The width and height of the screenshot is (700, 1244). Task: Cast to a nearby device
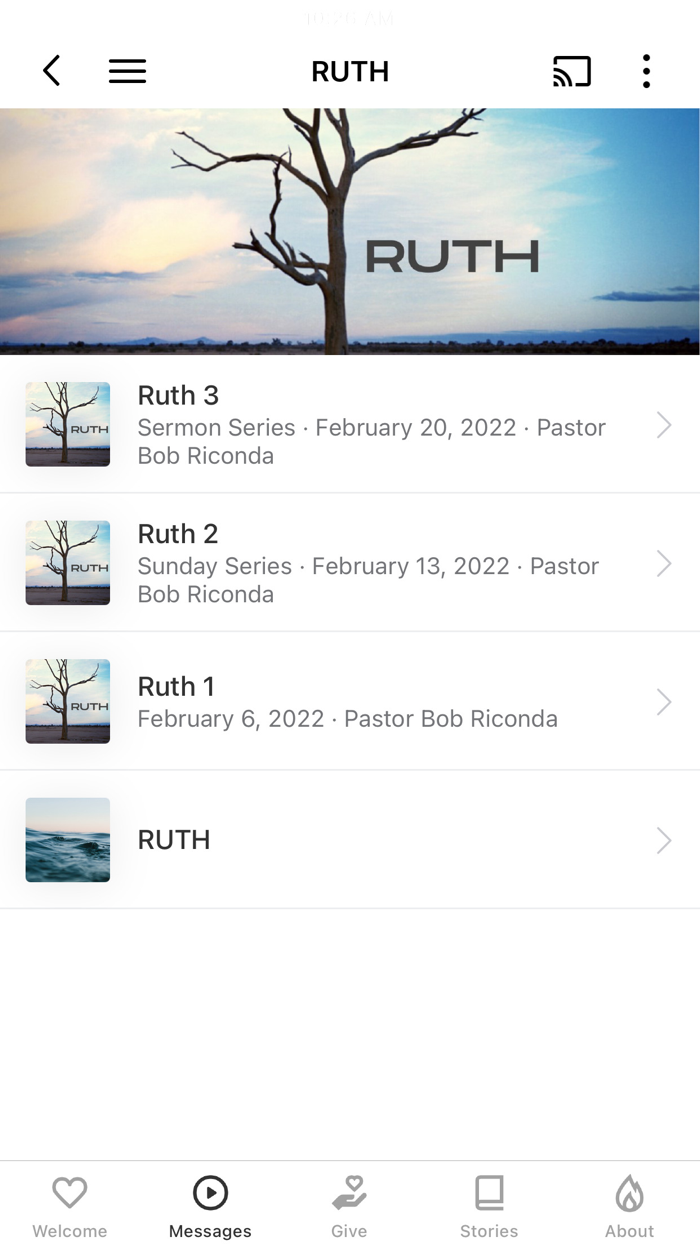572,71
